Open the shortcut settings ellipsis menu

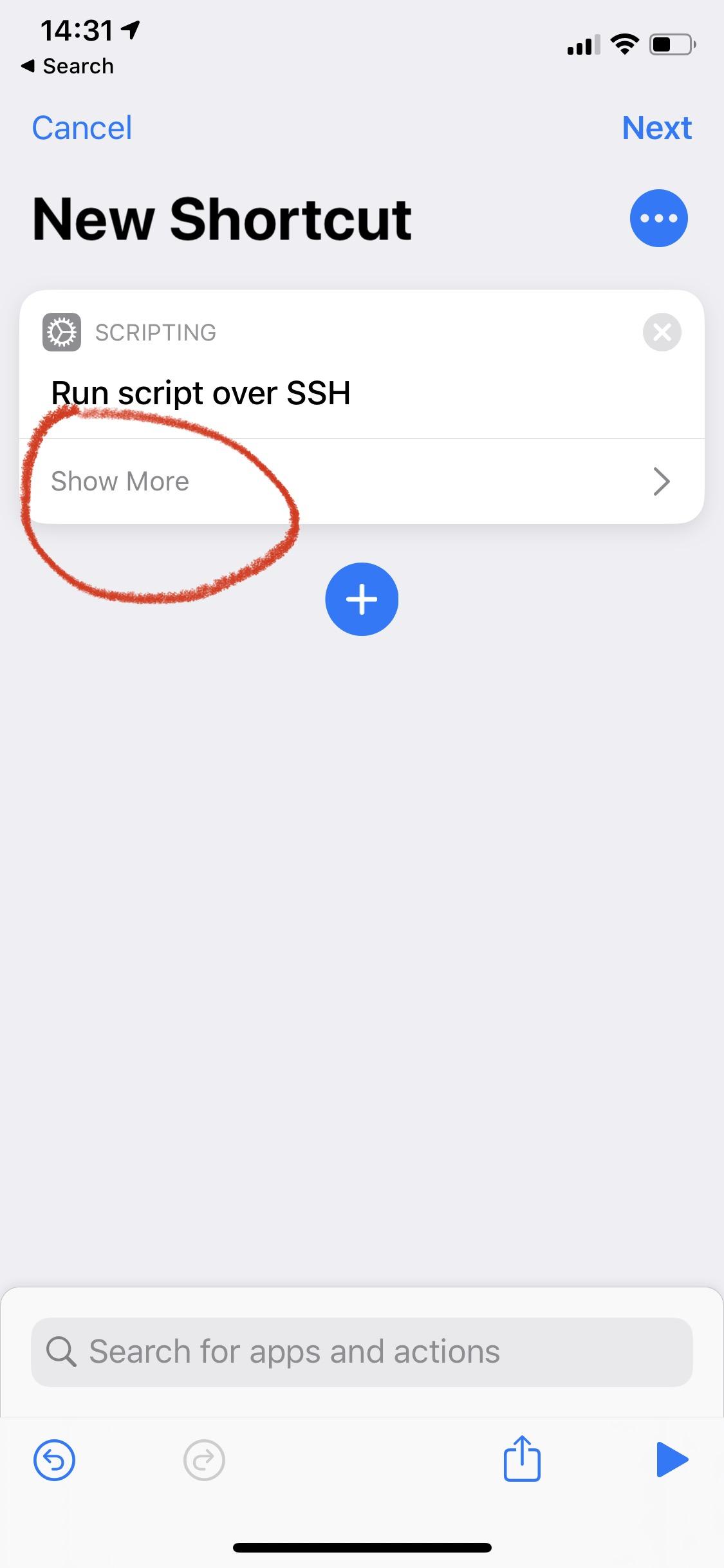658,218
